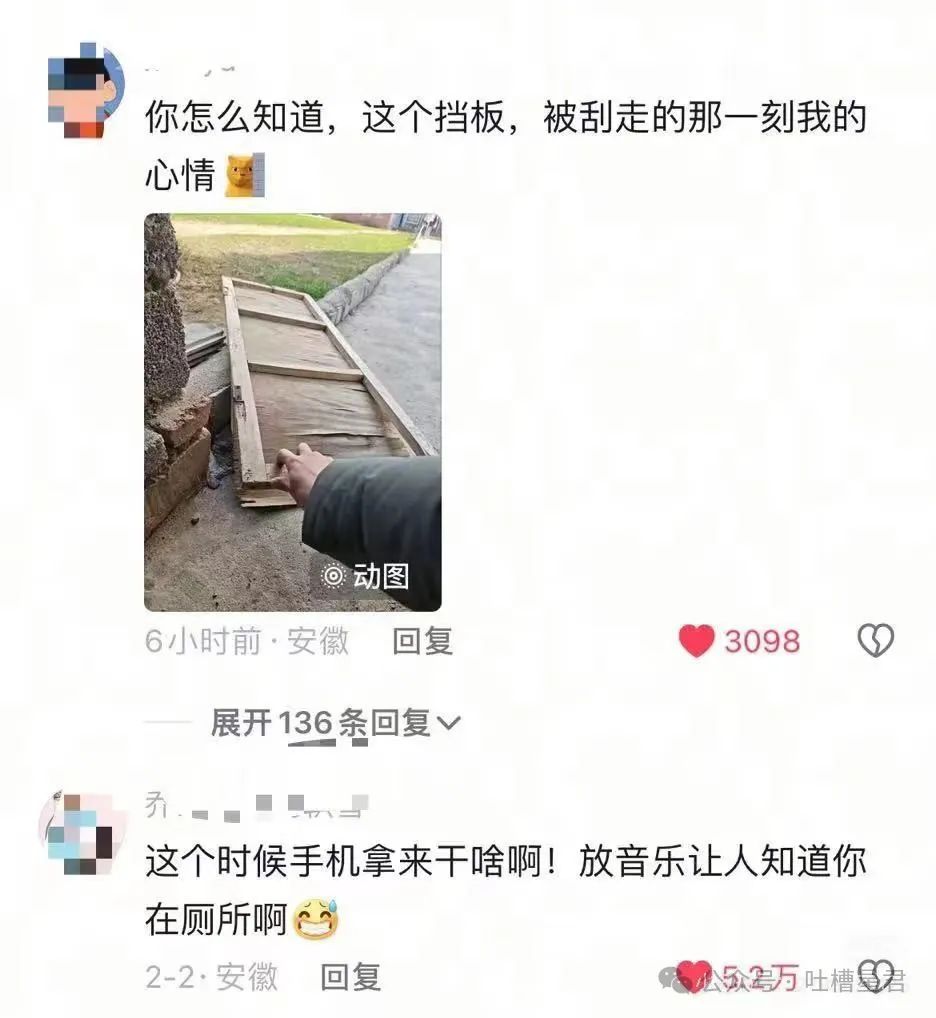Dislike the comment about the 挡板
The image size is (936, 1018).
(875, 641)
